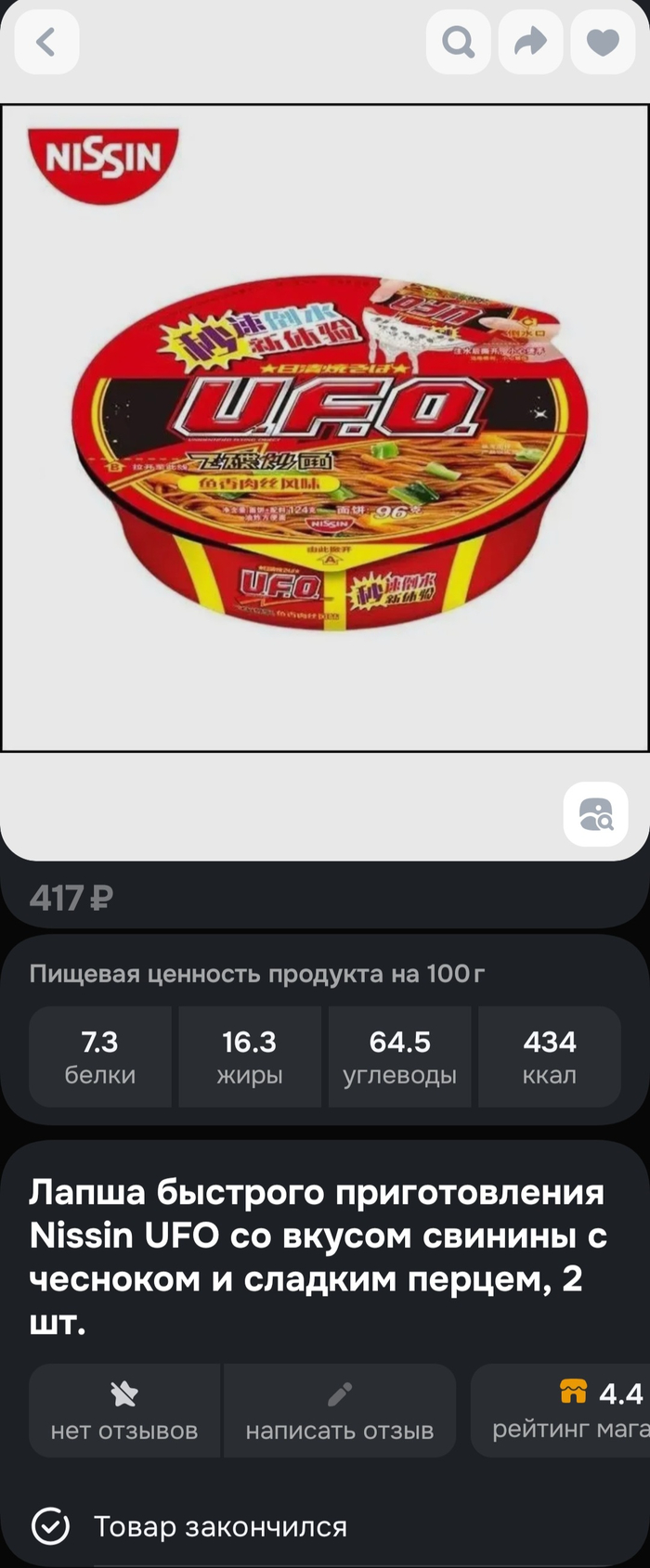Tap 'написать отзыв' to write a review
Viewport: 650px width, 1568px height.
[340, 1410]
